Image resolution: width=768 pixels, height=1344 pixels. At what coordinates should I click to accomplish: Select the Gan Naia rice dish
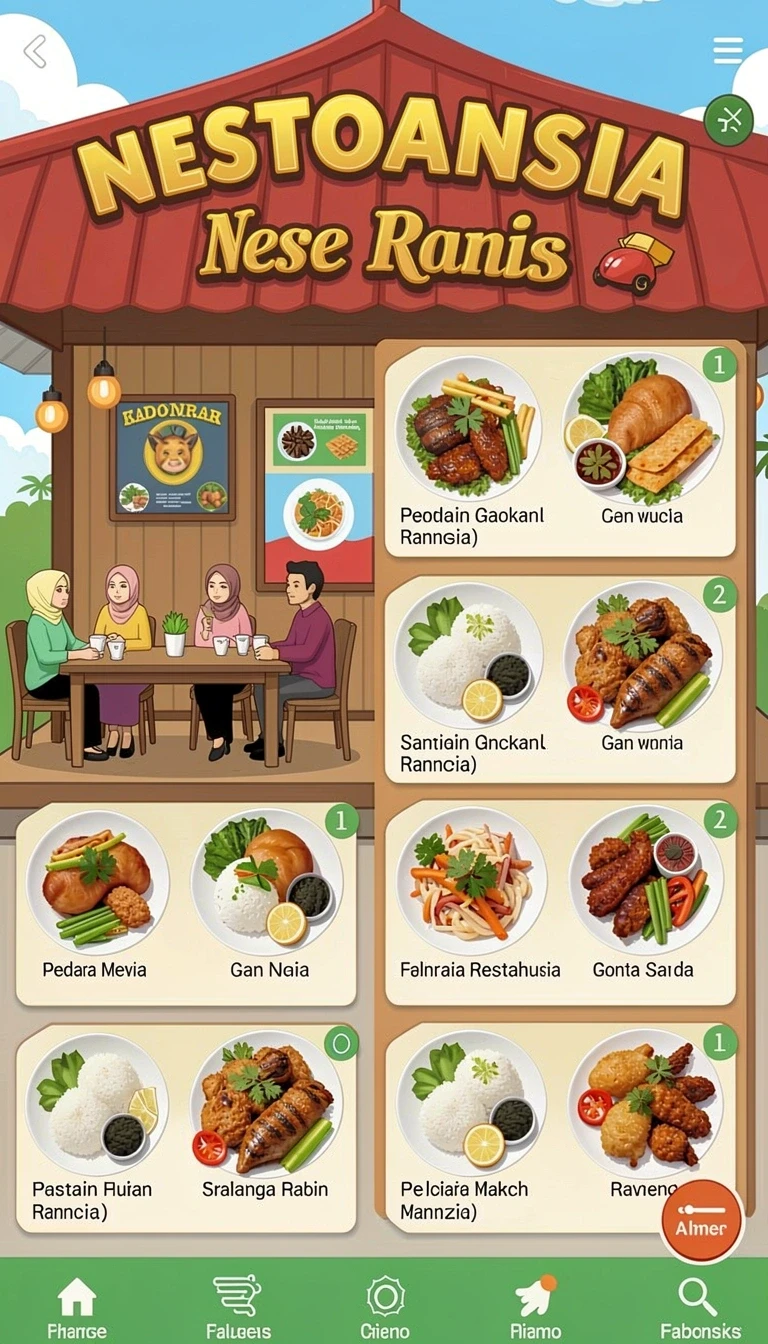pos(268,903)
